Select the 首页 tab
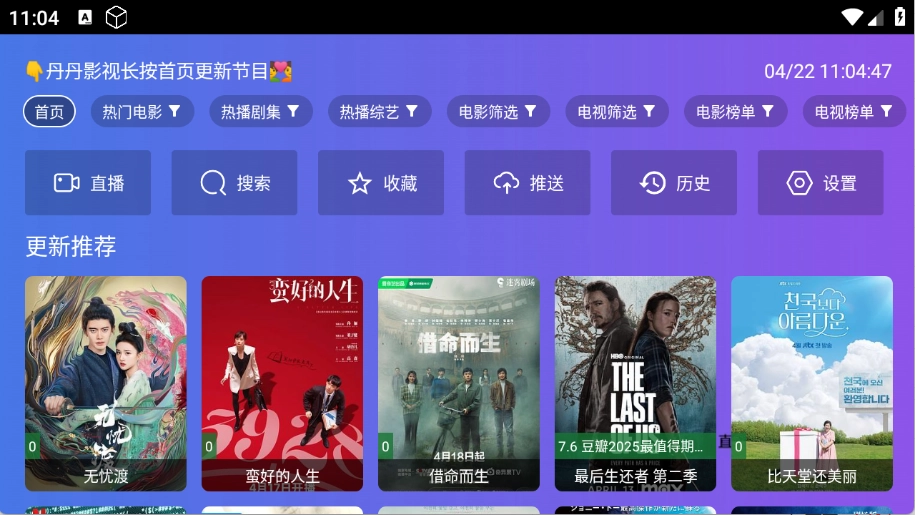Image resolution: width=915 pixels, height=515 pixels. pyautogui.click(x=49, y=111)
